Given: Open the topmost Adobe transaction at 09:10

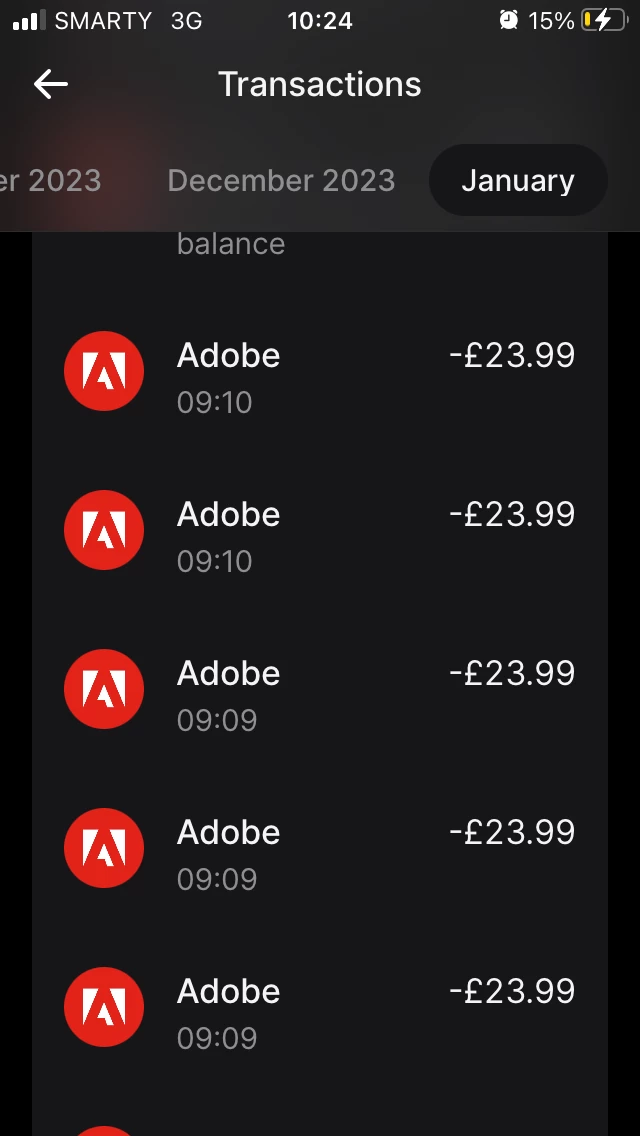Looking at the screenshot, I should [x=320, y=373].
